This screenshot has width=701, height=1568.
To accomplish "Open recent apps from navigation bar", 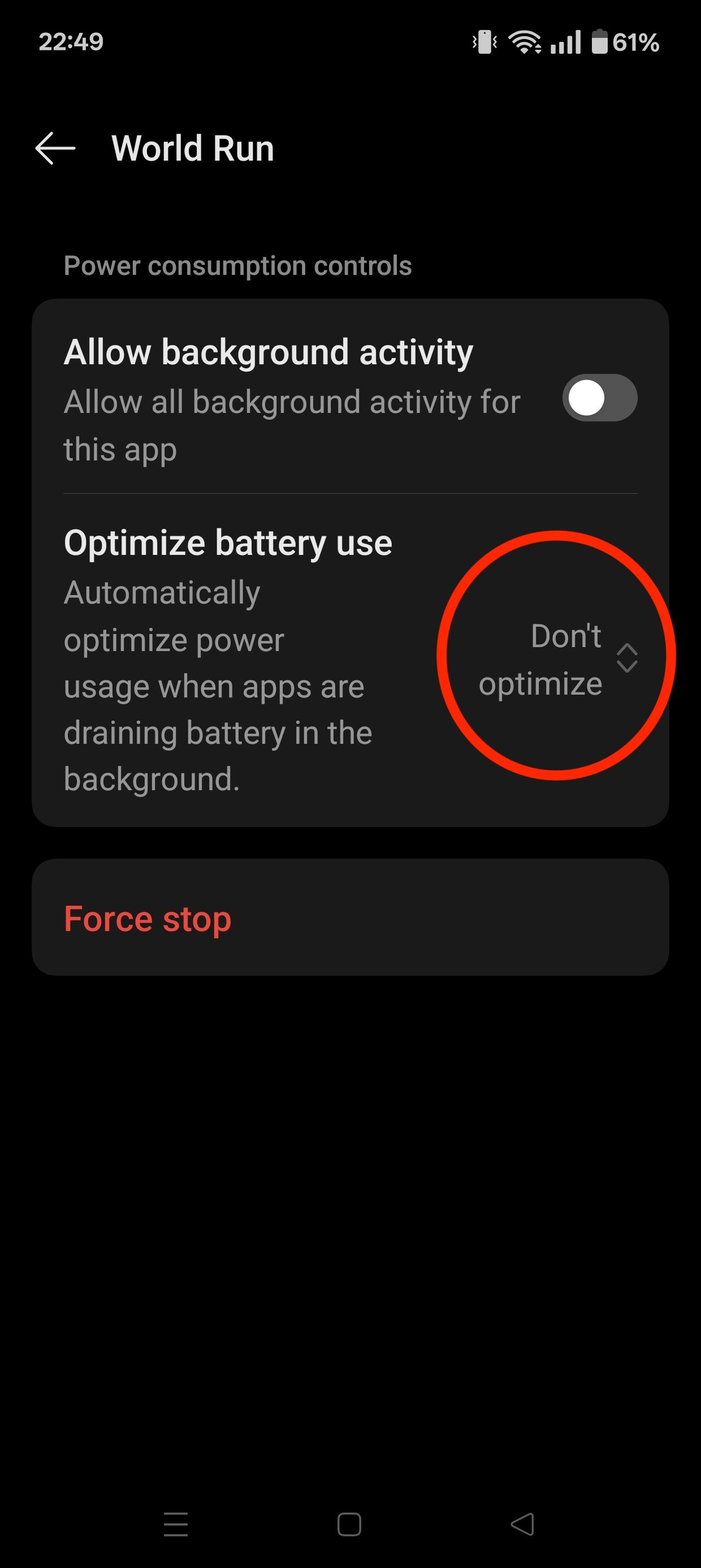I will pos(176,1524).
